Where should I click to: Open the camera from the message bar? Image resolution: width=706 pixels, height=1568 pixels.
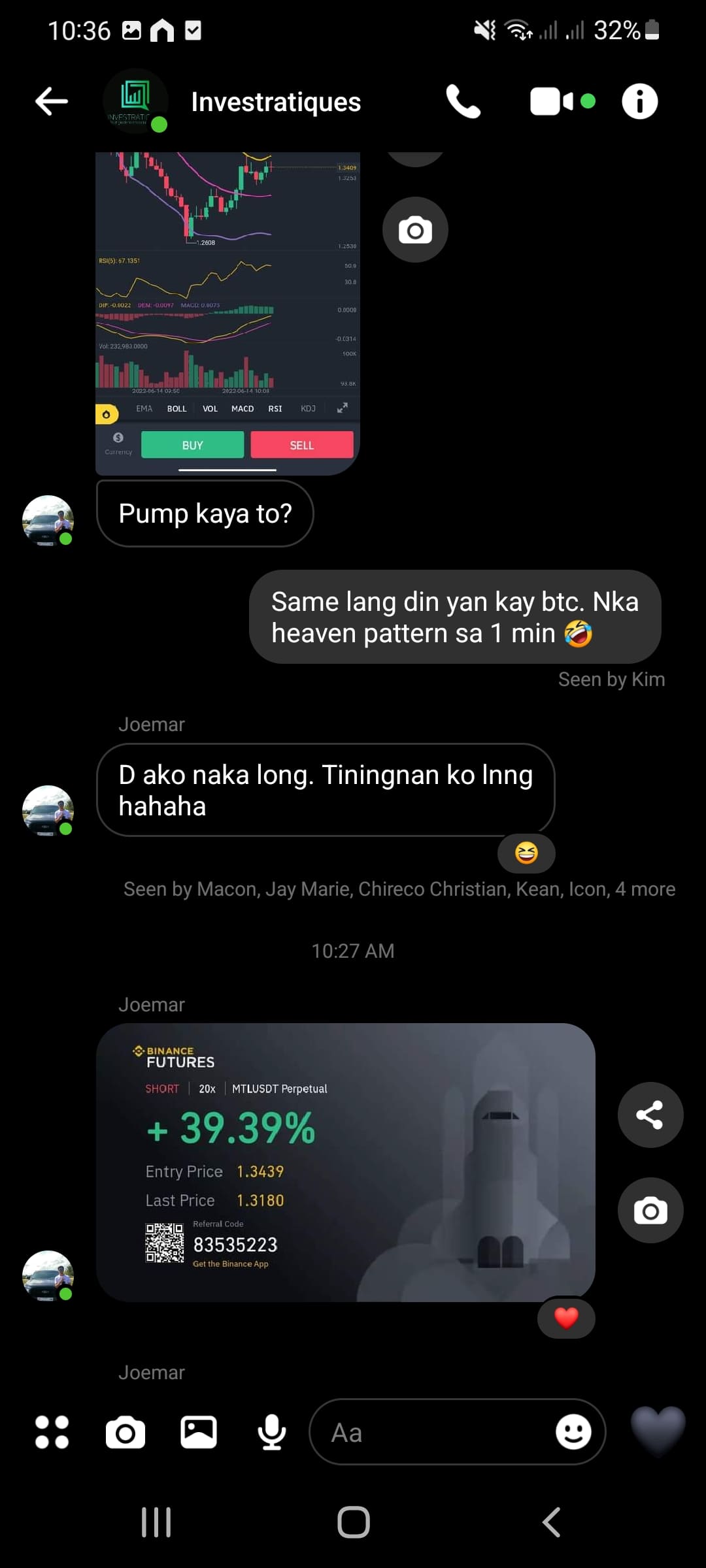[126, 1433]
